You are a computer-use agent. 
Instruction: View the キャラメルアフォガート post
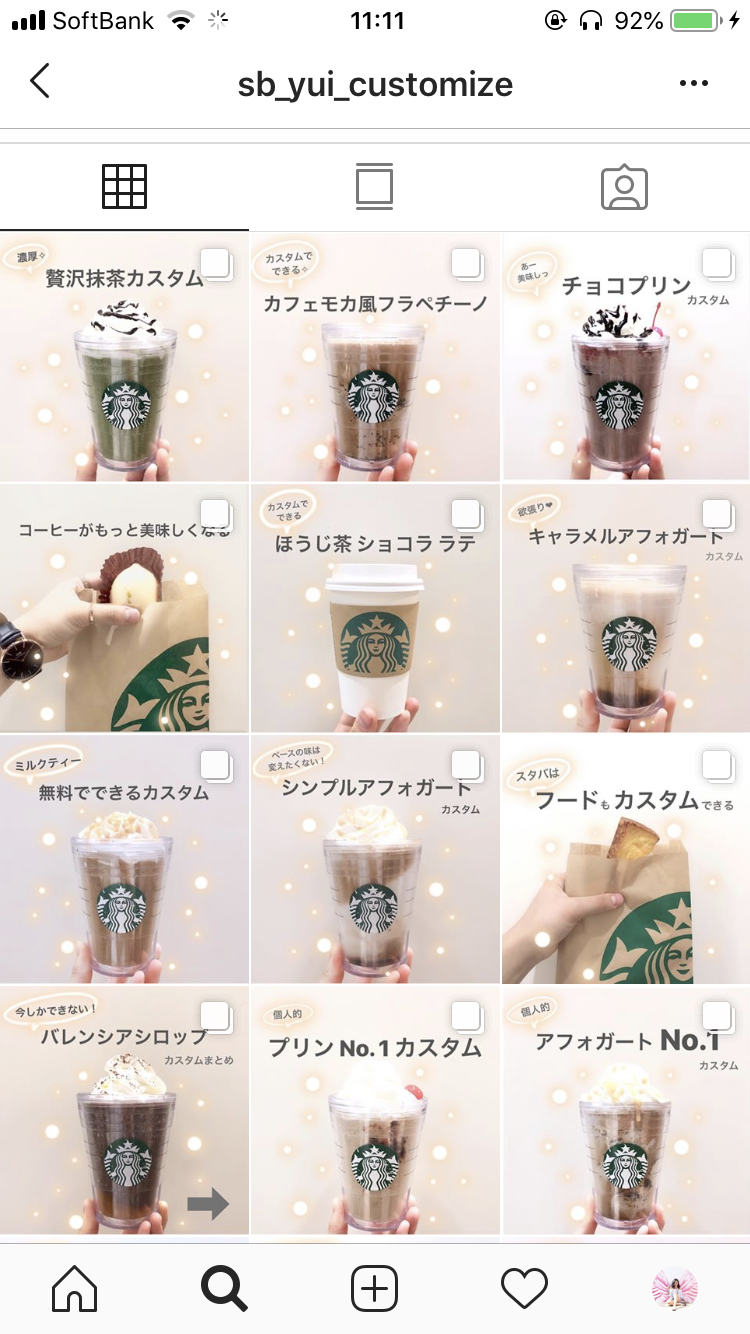pyautogui.click(x=626, y=608)
